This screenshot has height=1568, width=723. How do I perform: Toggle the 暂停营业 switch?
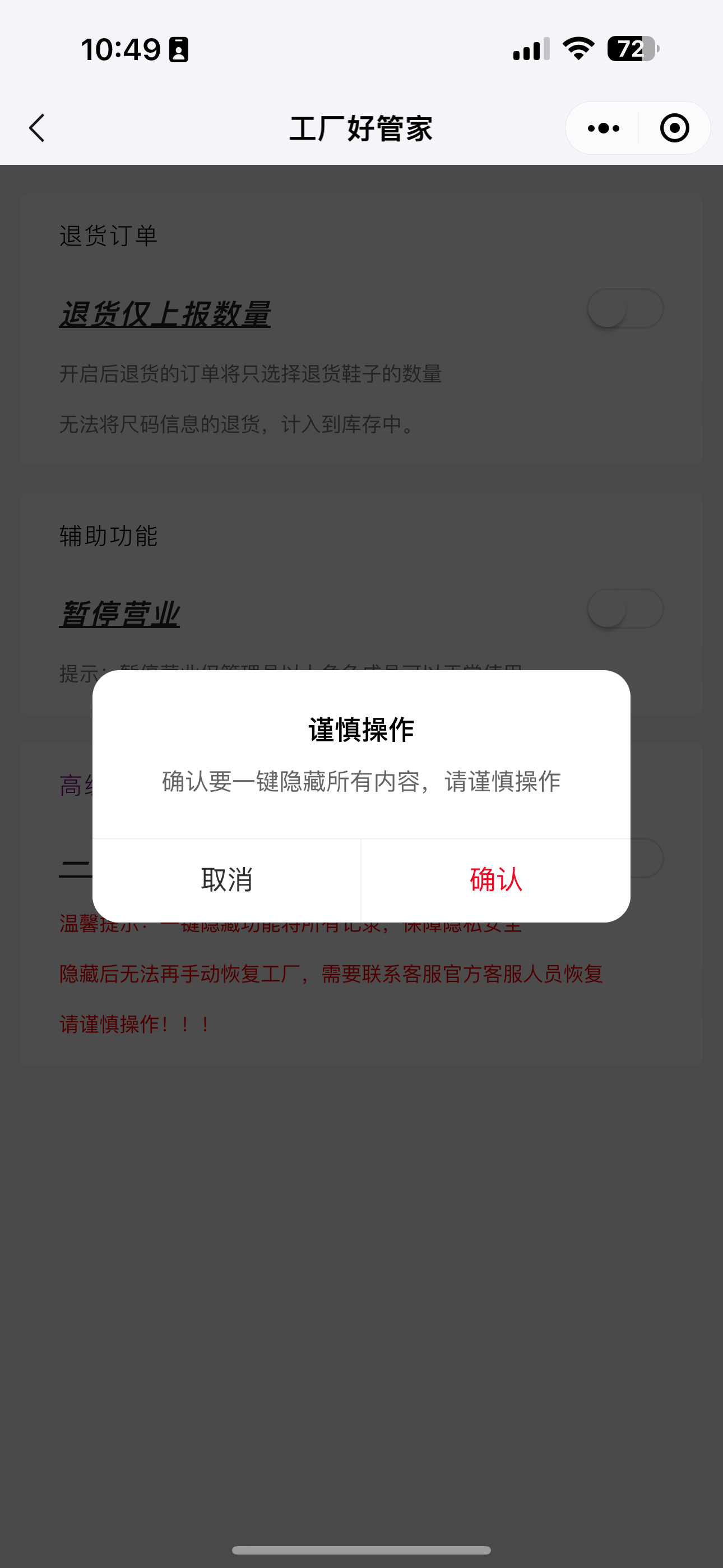tap(625, 608)
